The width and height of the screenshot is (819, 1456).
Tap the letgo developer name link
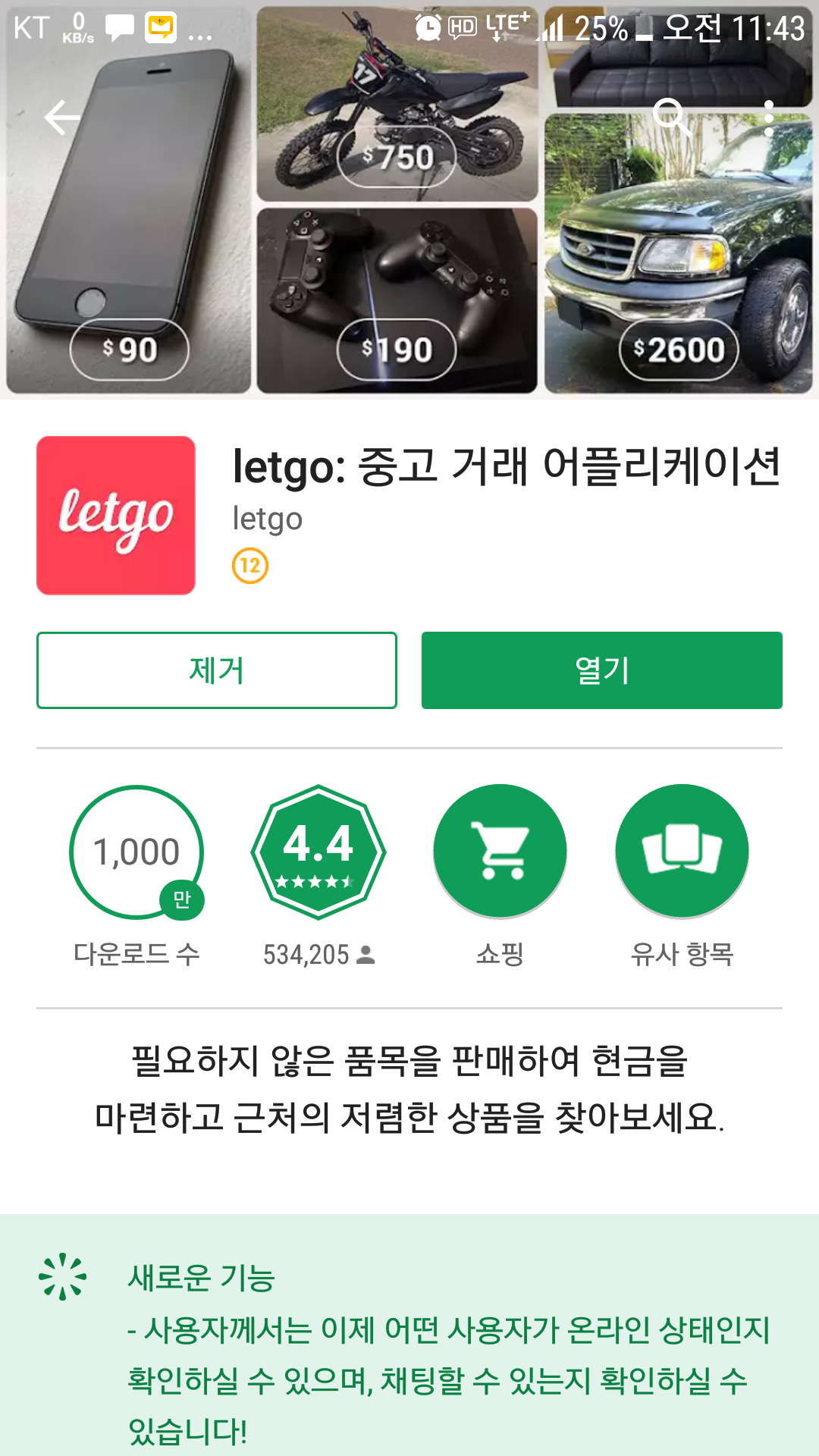[267, 519]
